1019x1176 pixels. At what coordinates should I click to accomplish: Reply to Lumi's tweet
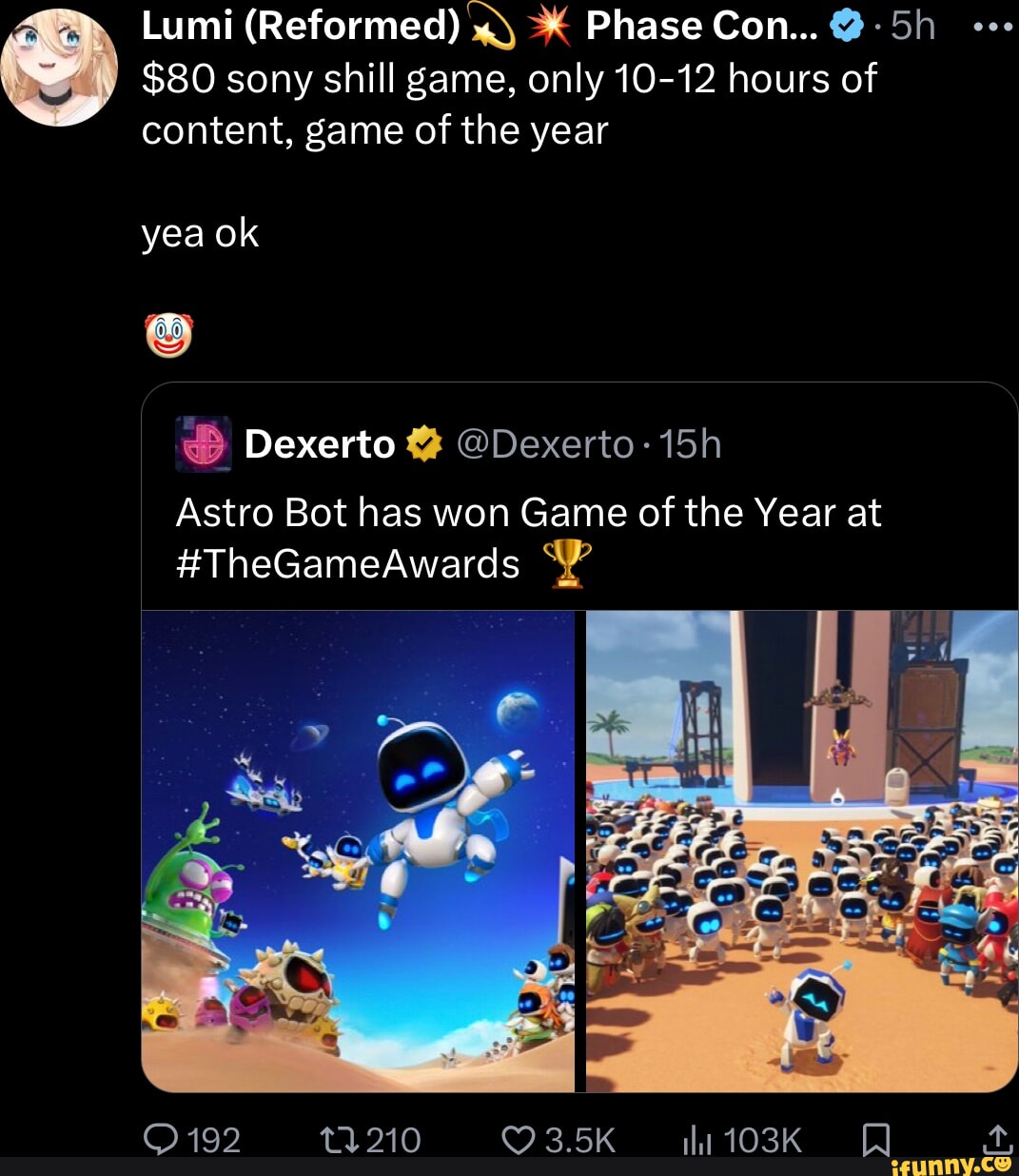click(160, 1139)
